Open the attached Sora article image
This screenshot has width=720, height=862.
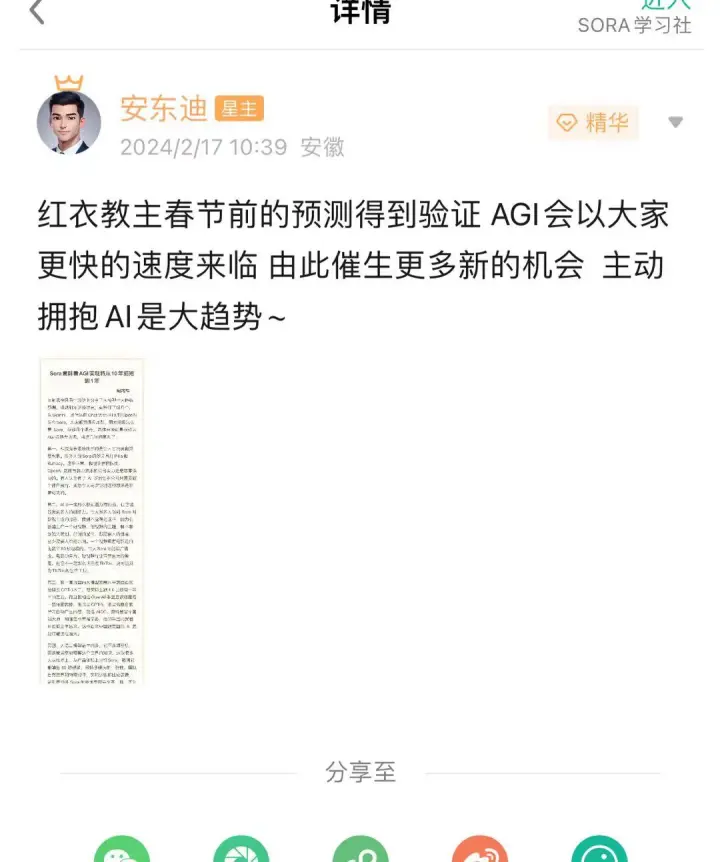pyautogui.click(x=92, y=520)
